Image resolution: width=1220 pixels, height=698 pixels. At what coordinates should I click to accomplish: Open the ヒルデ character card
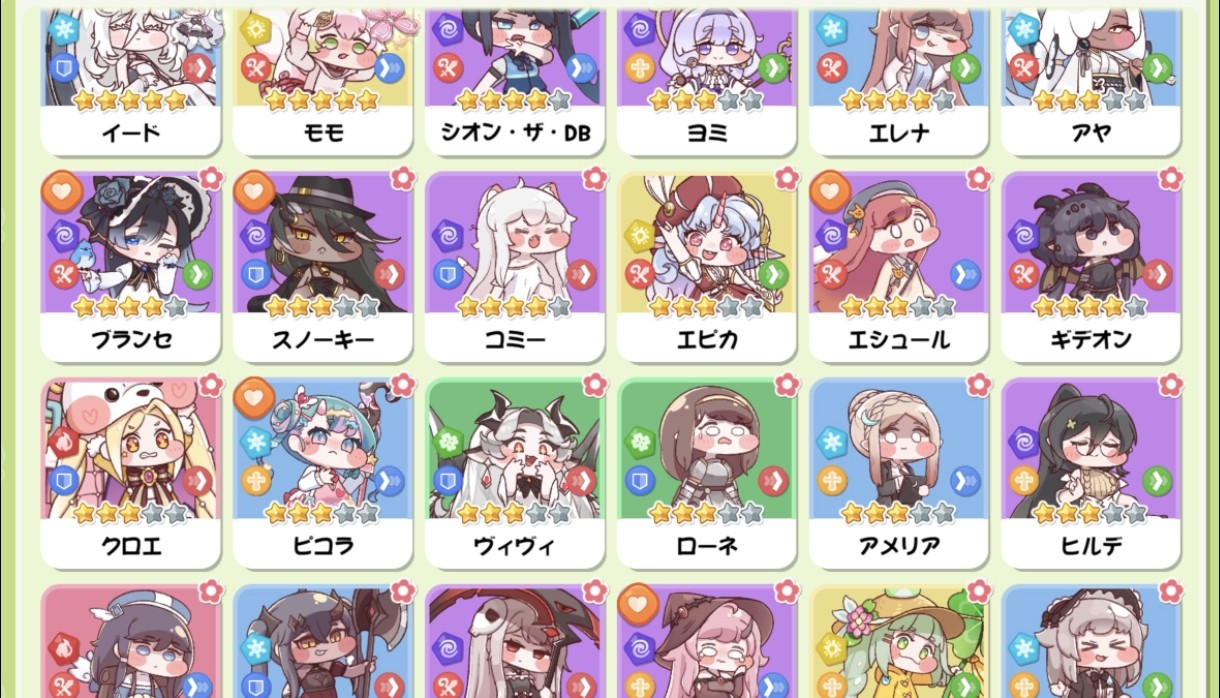1090,470
